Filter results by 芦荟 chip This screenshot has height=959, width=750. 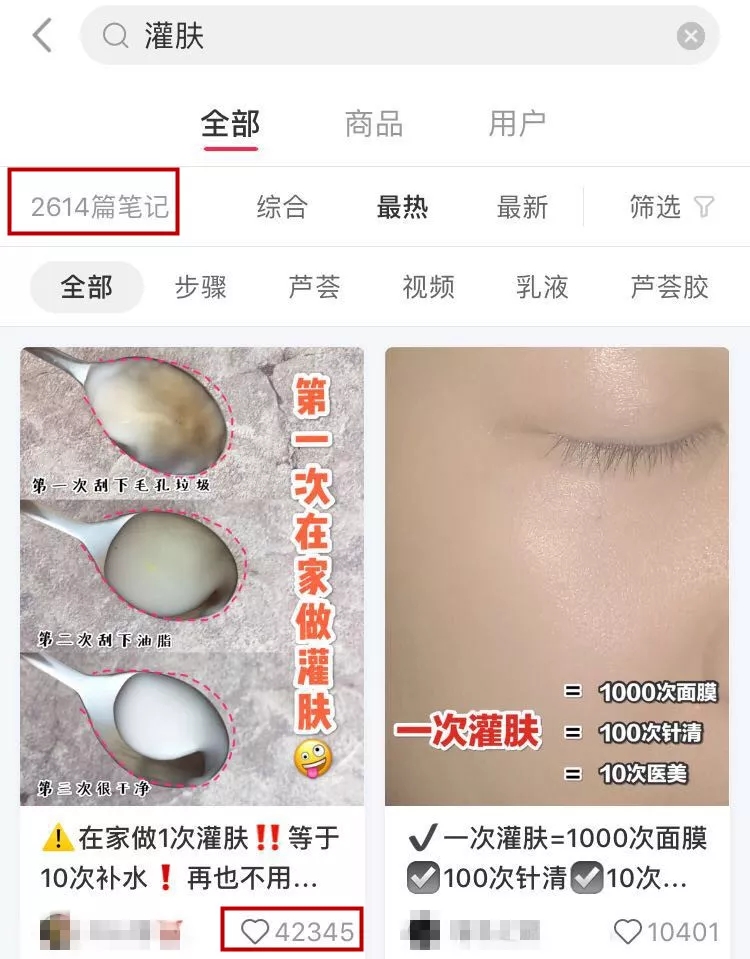tap(315, 287)
